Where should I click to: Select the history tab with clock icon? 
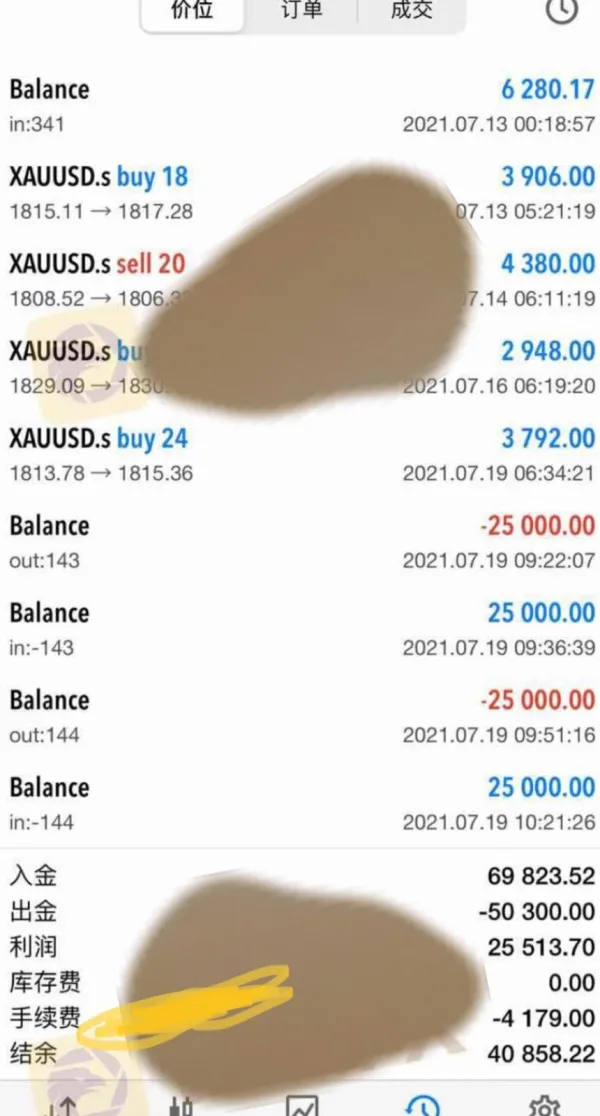422,1105
